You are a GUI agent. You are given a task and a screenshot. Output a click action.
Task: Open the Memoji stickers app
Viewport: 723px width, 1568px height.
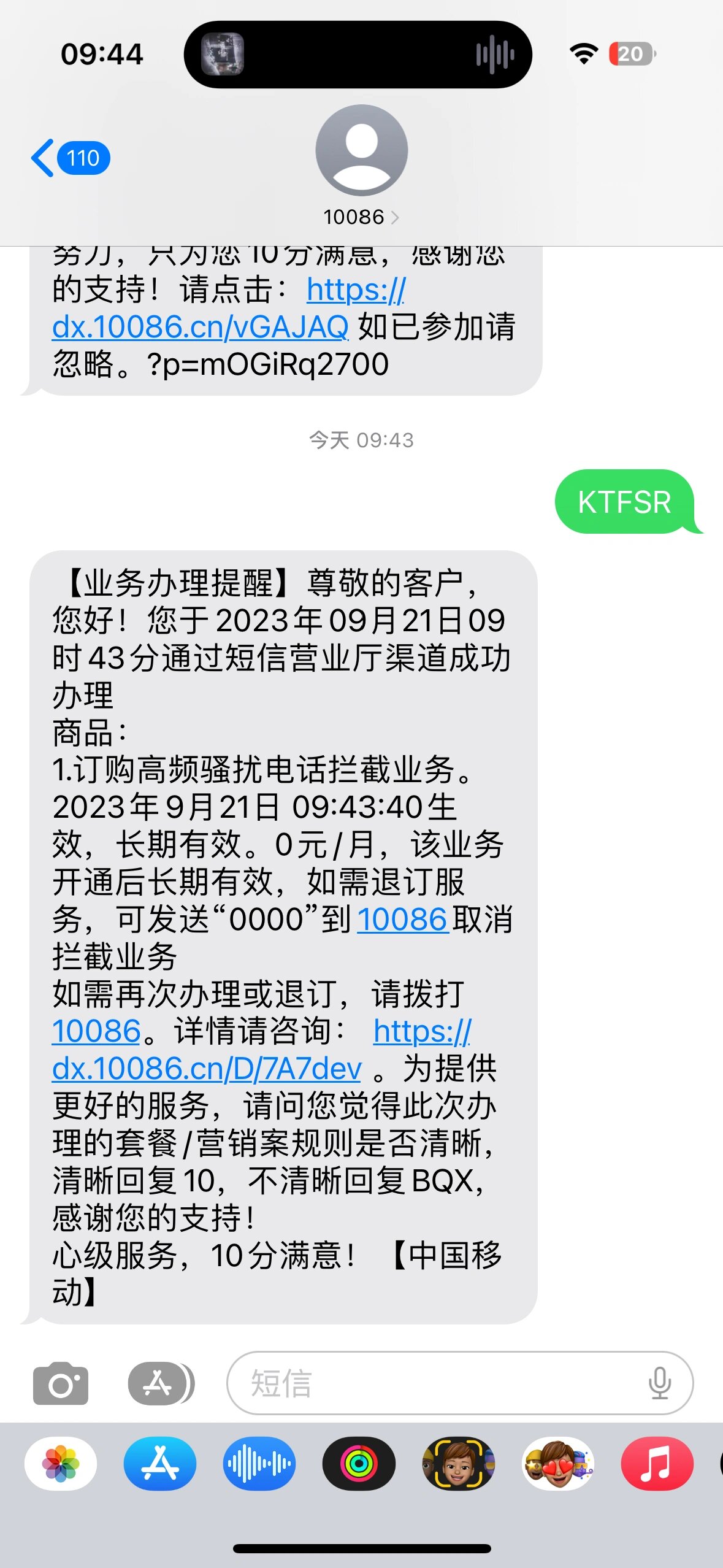pyautogui.click(x=557, y=1464)
